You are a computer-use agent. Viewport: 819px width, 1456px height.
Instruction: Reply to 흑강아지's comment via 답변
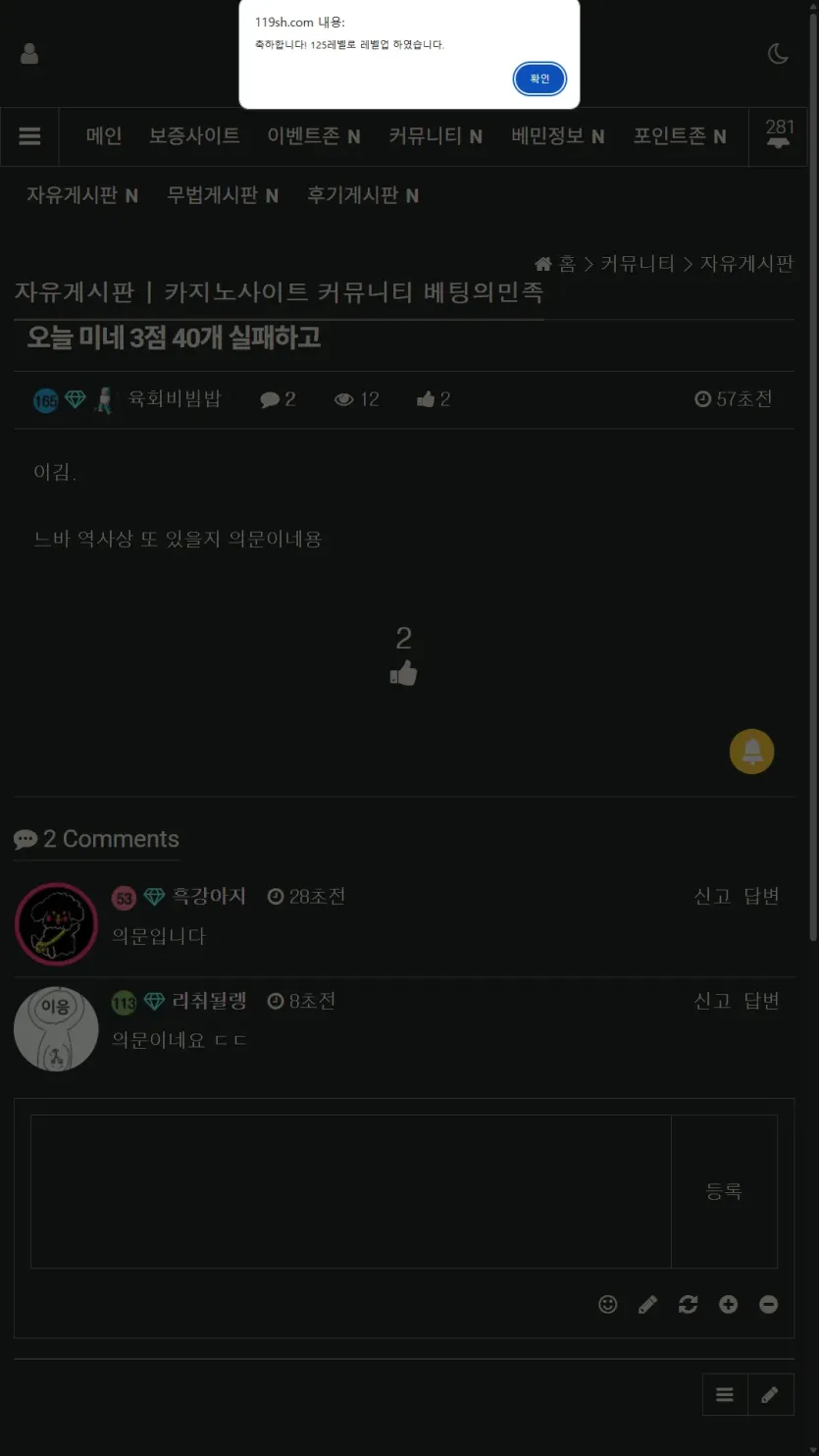[x=761, y=896]
